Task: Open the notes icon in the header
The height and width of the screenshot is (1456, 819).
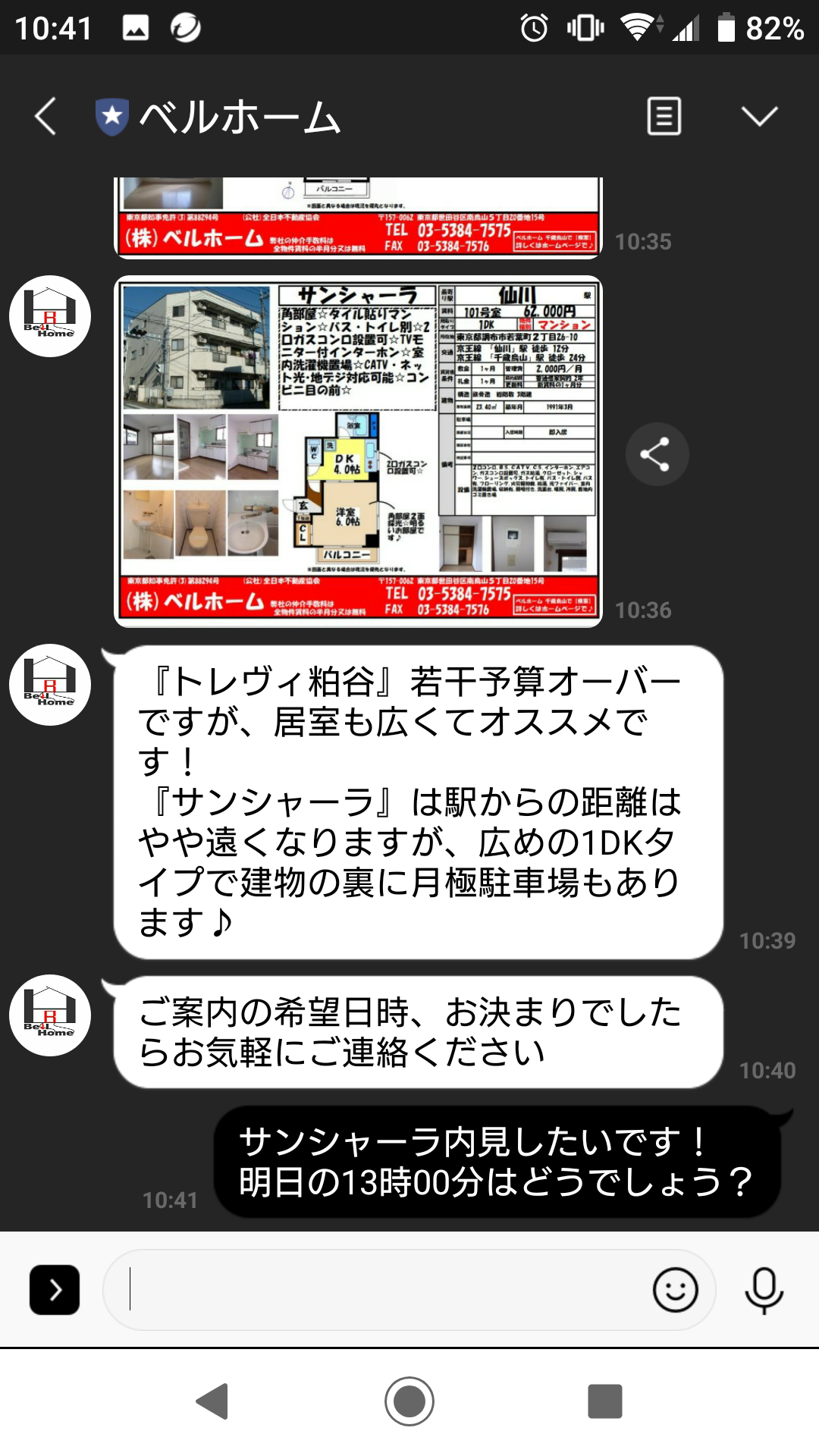Action: point(664,117)
